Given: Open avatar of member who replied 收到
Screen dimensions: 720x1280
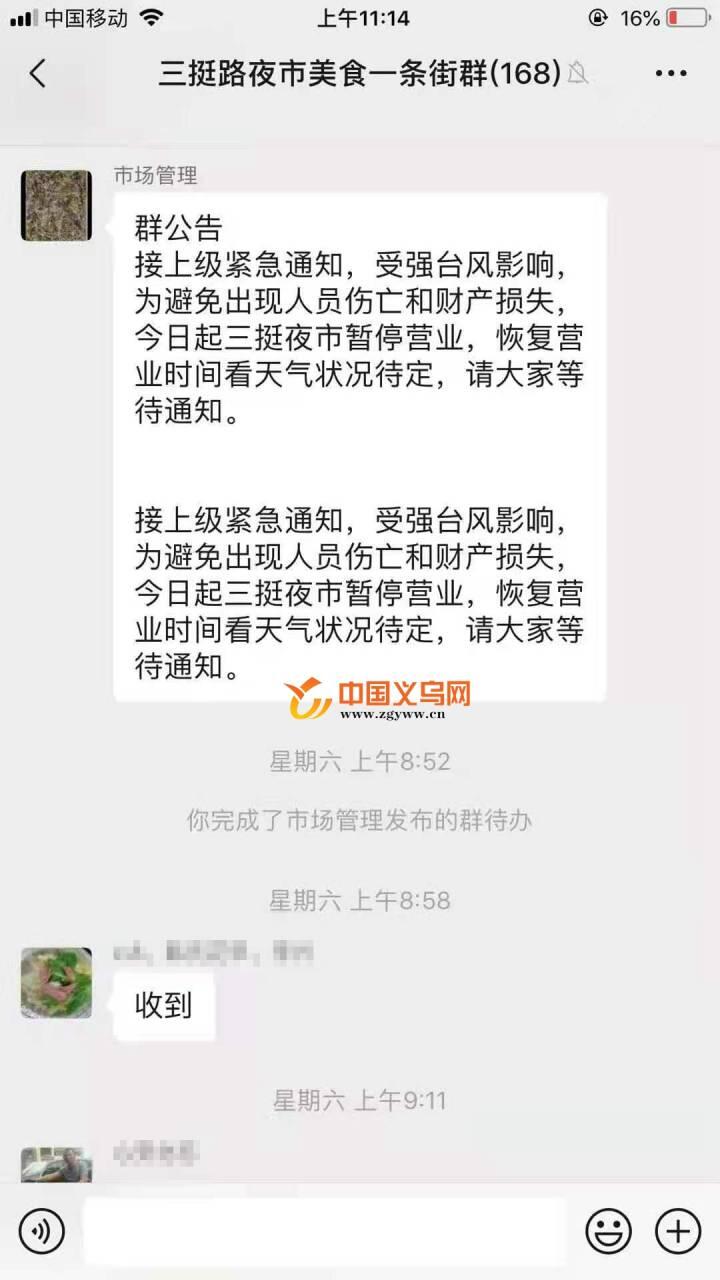Looking at the screenshot, I should (x=56, y=983).
